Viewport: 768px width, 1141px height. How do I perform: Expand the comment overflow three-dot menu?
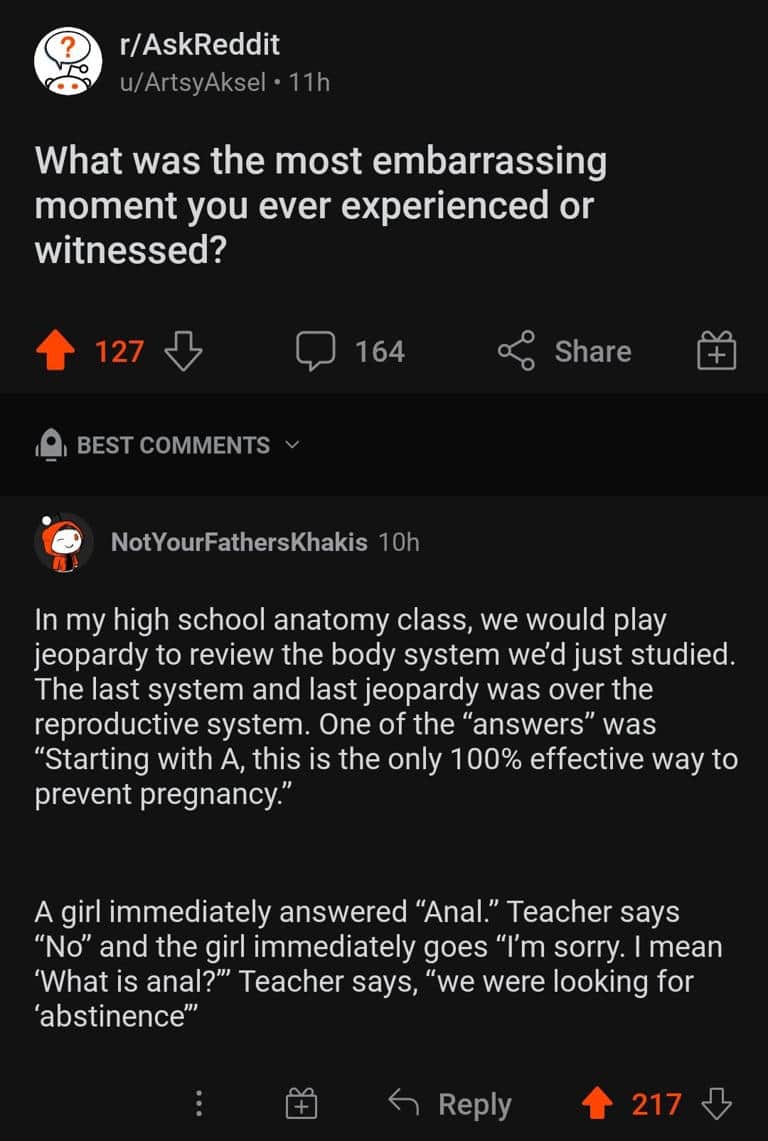(x=199, y=1104)
